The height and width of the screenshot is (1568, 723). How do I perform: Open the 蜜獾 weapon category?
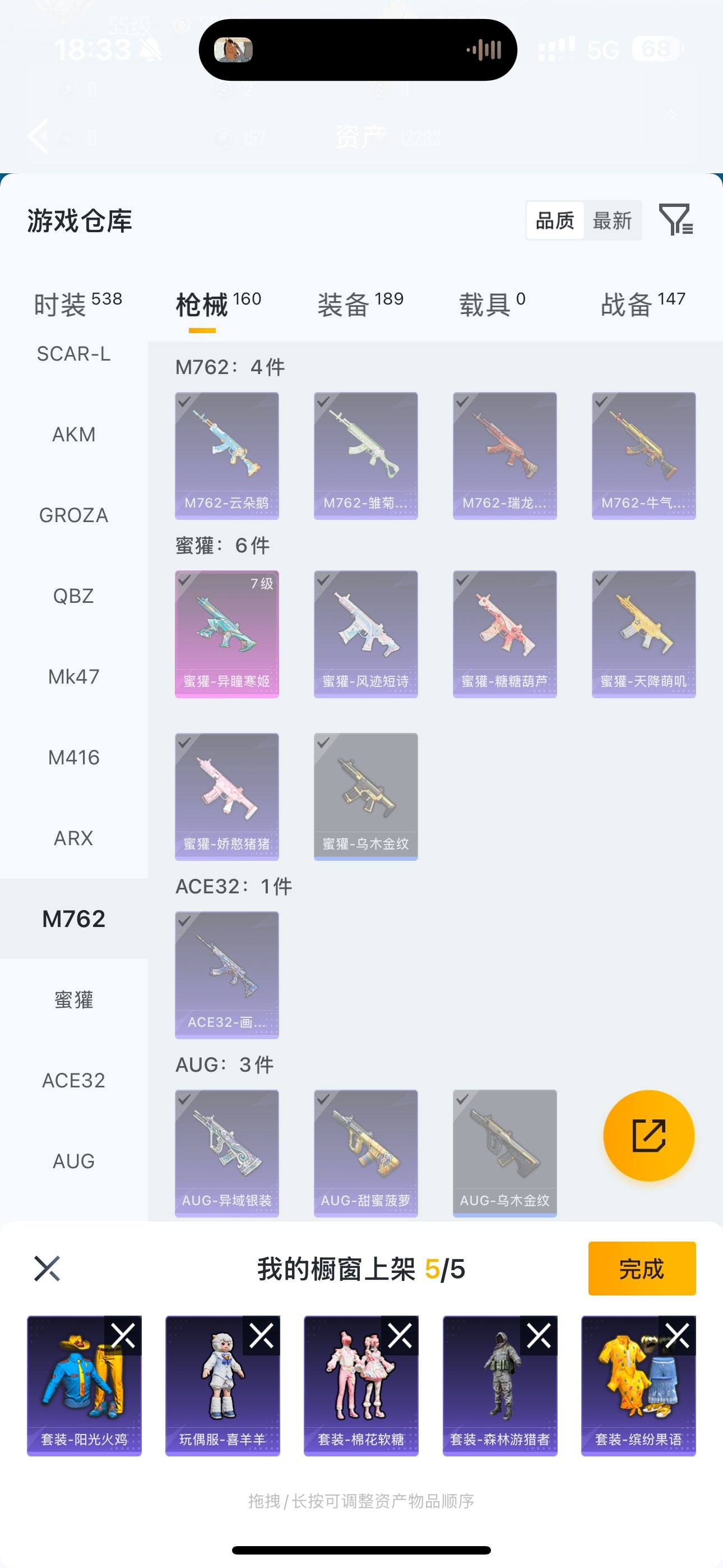coord(74,999)
